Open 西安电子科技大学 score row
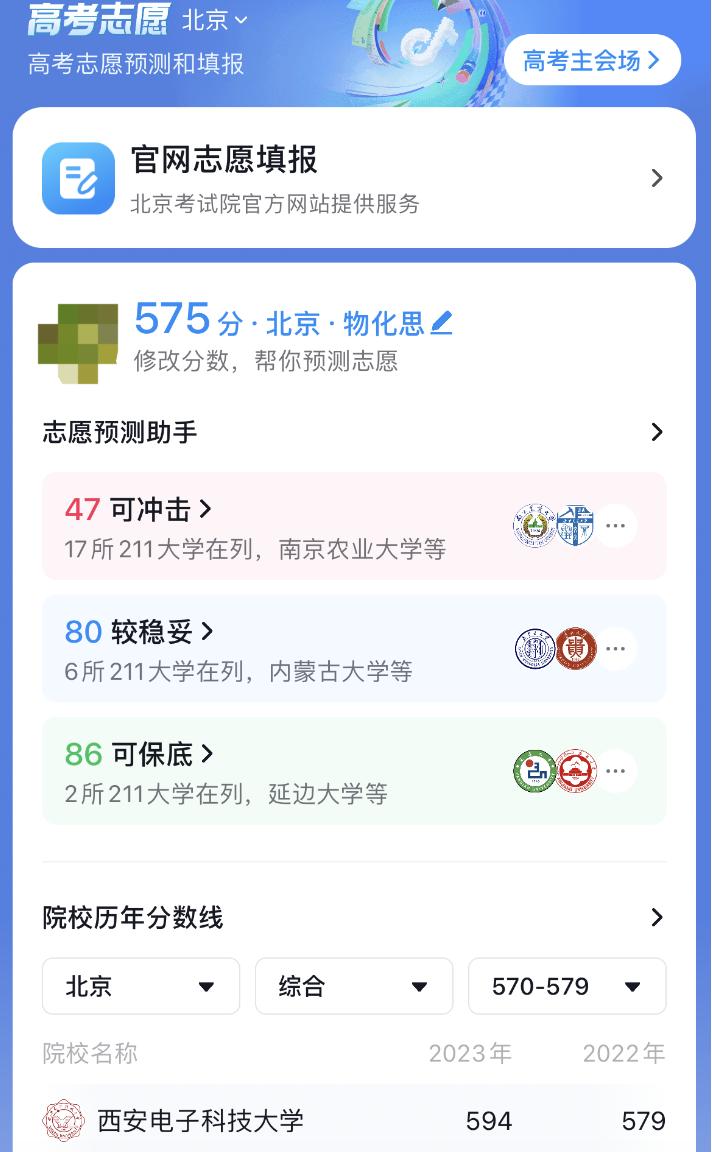Viewport: 712px width, 1152px height. click(354, 1120)
